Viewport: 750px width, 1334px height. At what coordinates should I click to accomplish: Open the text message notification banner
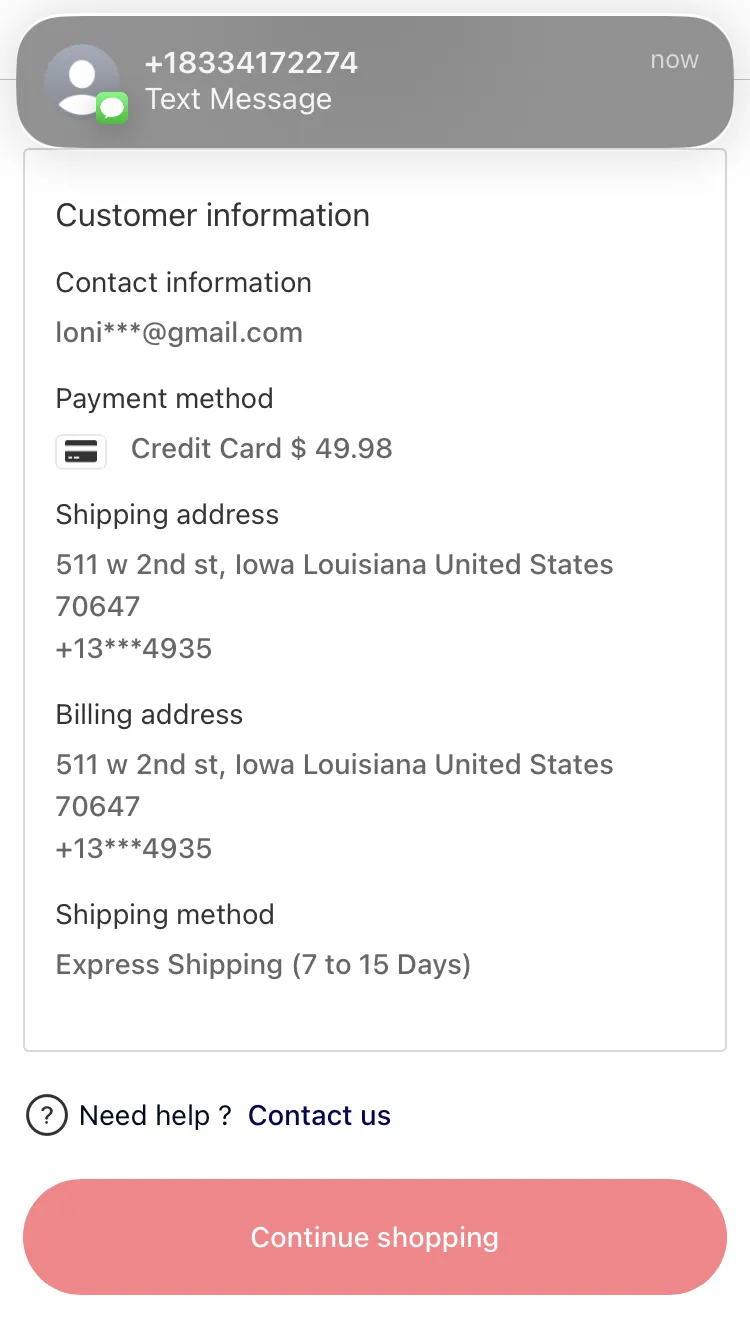pos(375,82)
